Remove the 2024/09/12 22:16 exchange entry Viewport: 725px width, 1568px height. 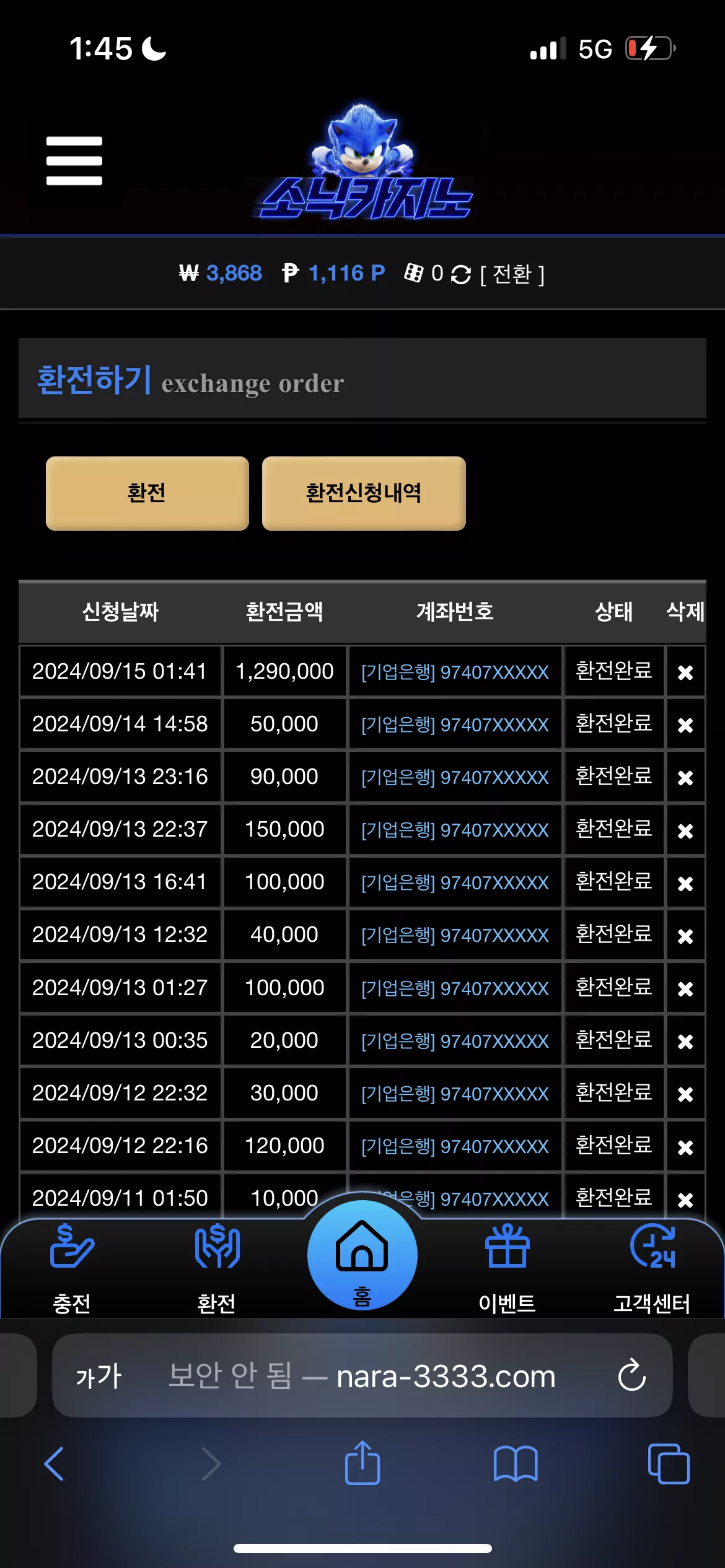[685, 1147]
